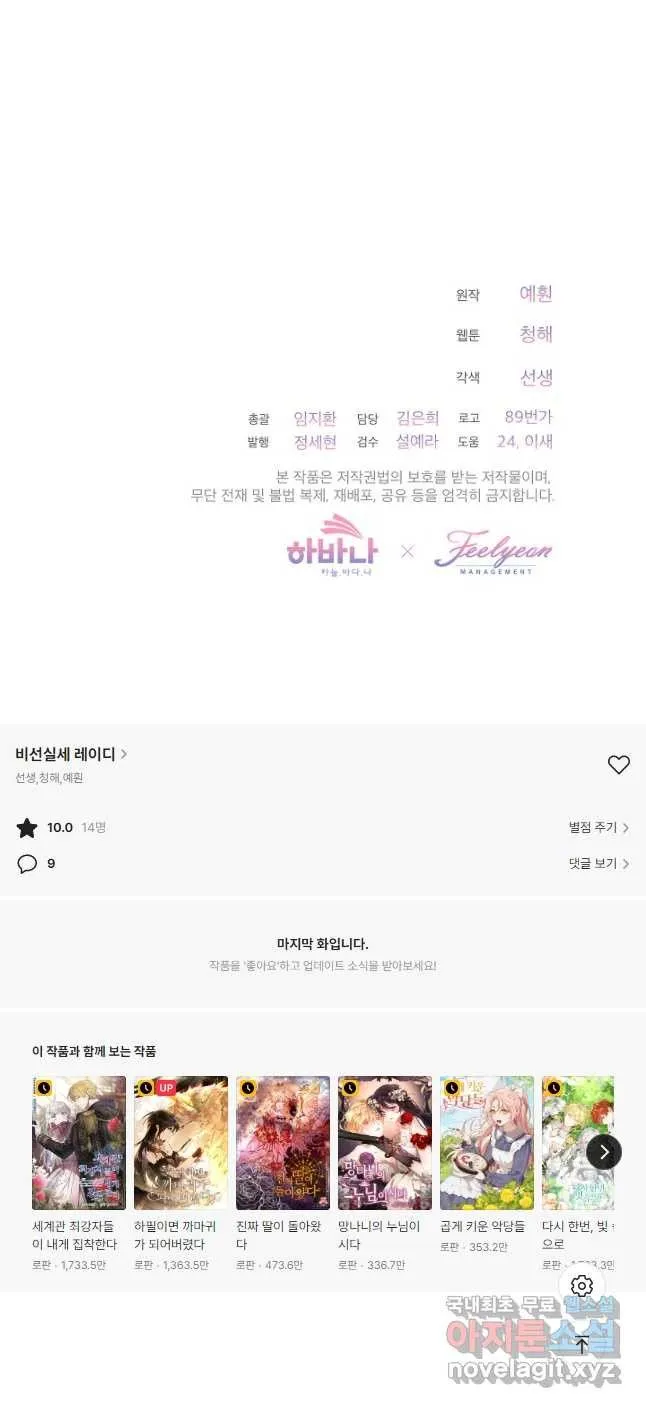Viewport: 646px width, 1408px height.
Task: Open 세계관 최강자들이 내게 집착한다
Action: tap(79, 1143)
